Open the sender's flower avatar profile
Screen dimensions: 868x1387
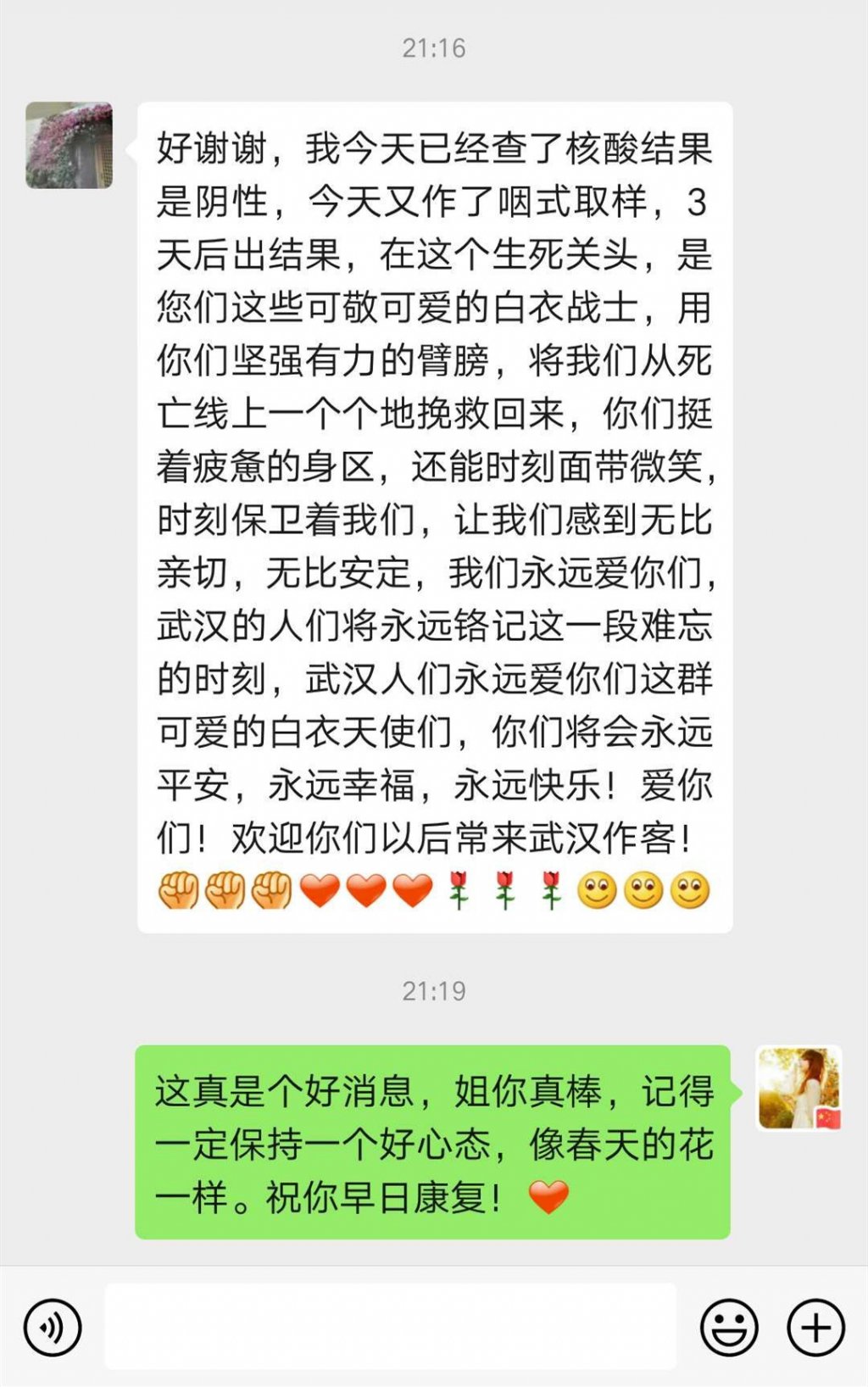[69, 145]
